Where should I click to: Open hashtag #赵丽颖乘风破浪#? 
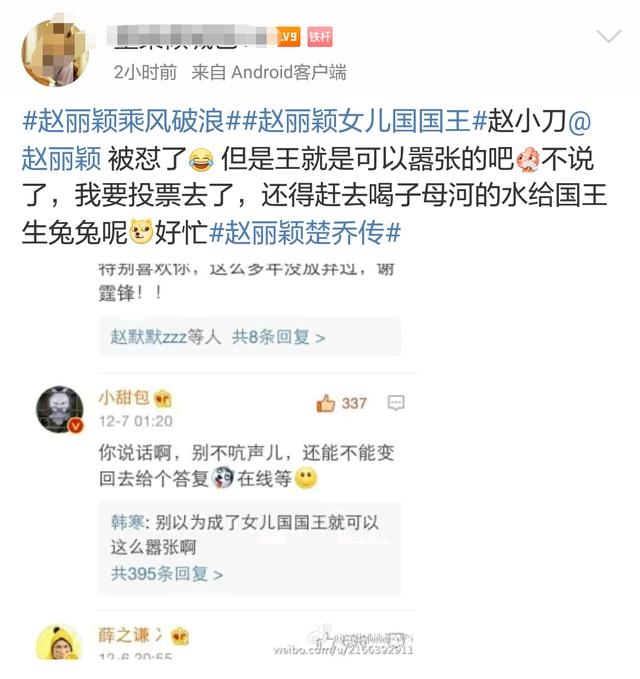pos(126,123)
